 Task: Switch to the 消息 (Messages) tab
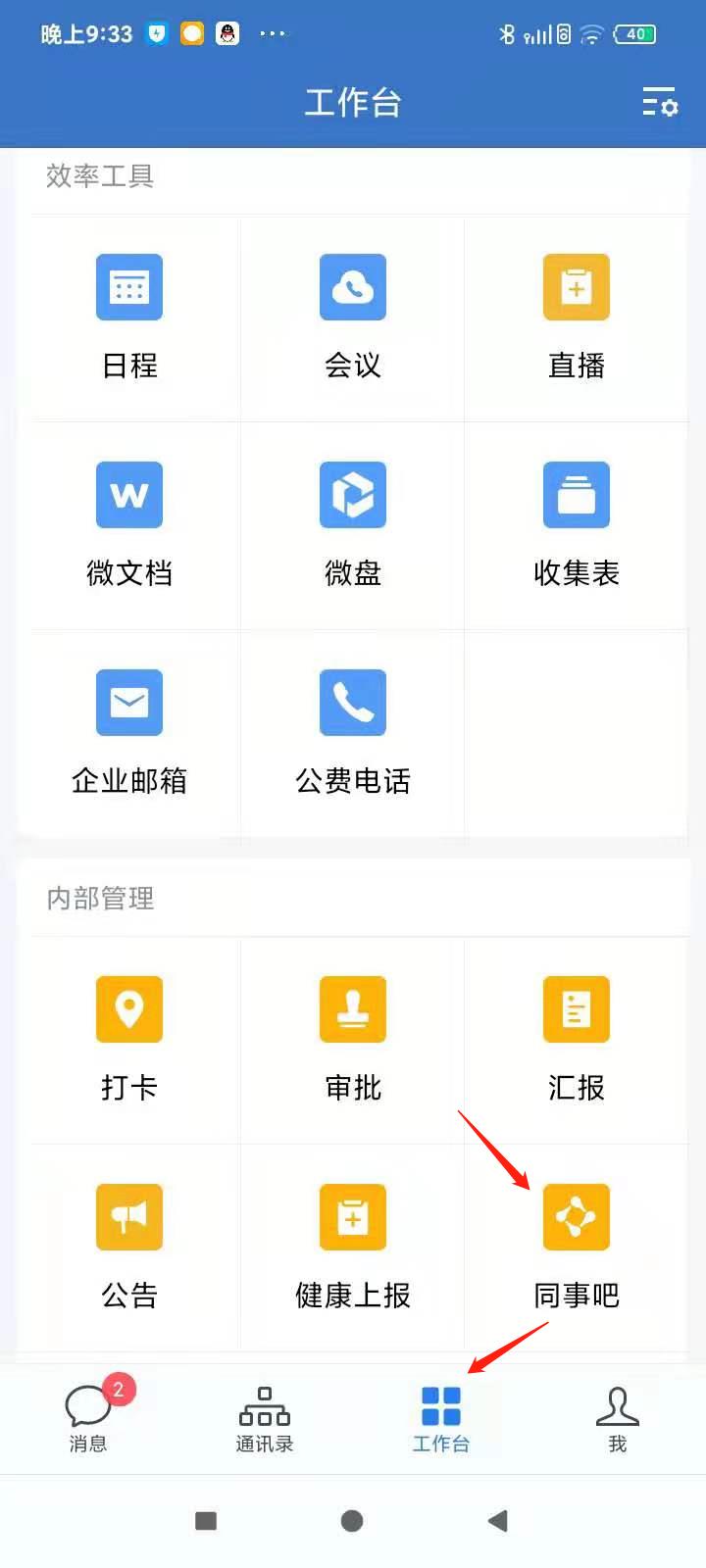tap(87, 1418)
